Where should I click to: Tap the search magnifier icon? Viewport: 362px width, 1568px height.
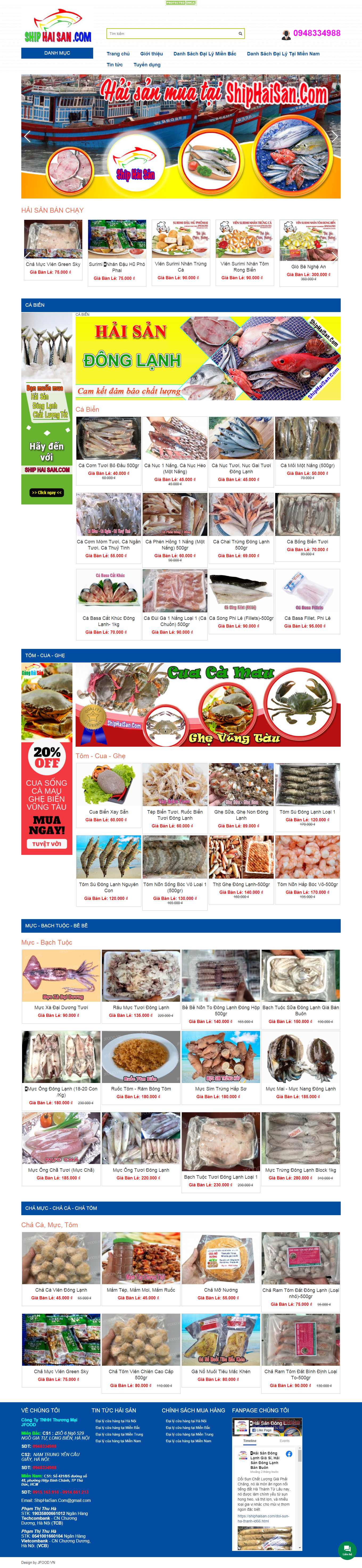240,34
